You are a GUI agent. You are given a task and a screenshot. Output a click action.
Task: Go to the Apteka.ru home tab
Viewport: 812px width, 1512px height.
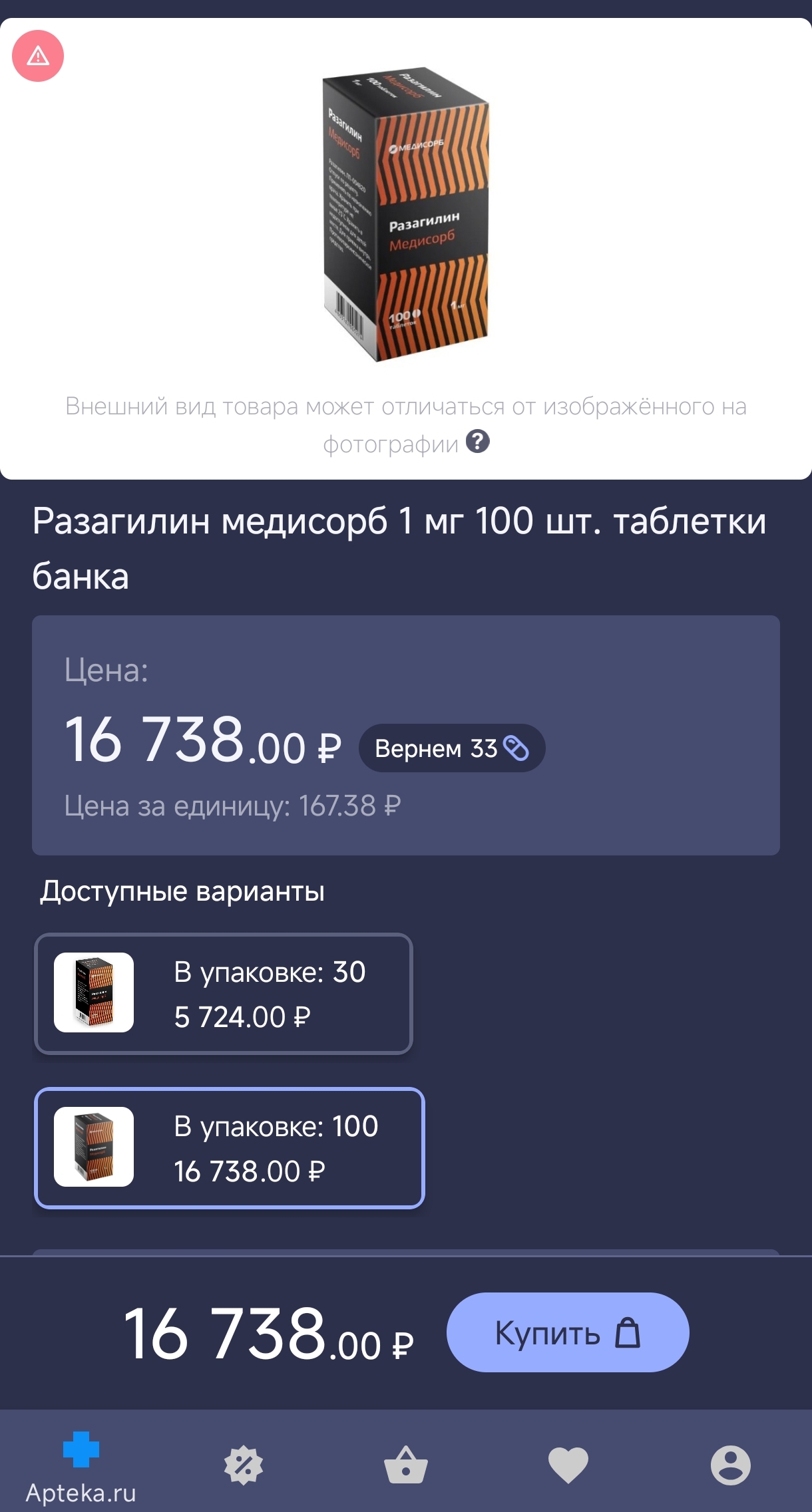81,1467
